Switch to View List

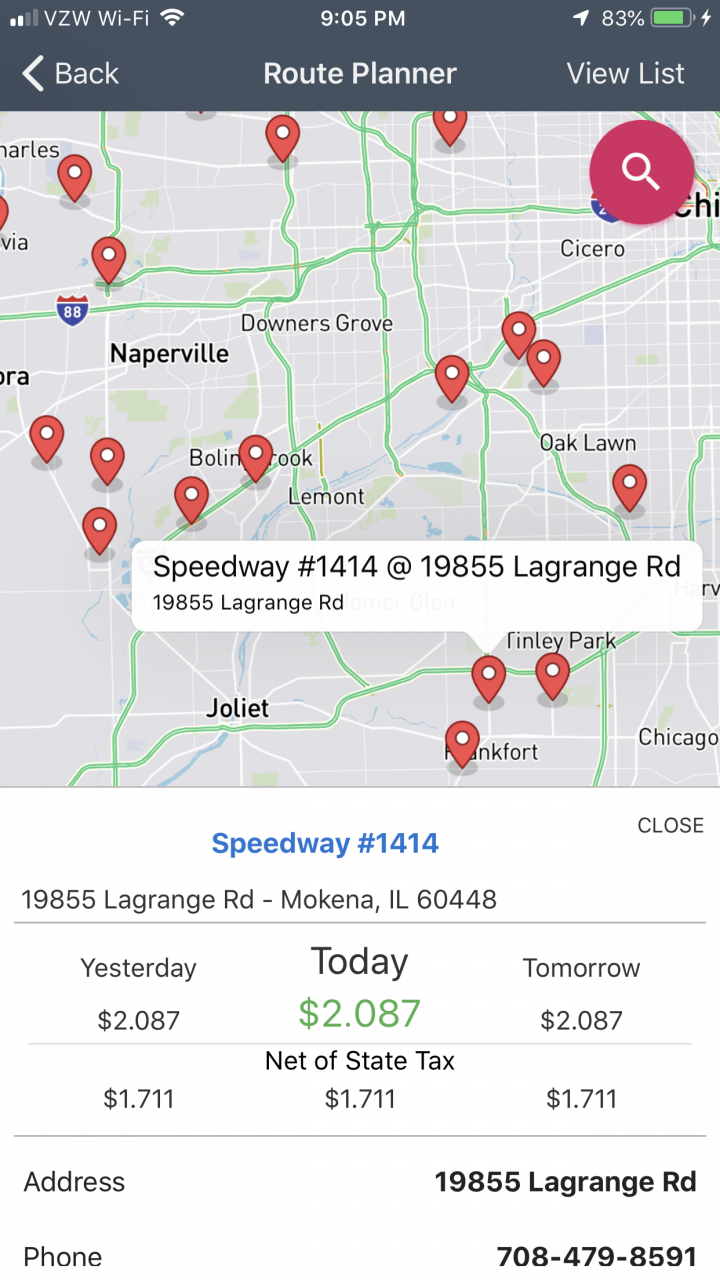[x=625, y=74]
